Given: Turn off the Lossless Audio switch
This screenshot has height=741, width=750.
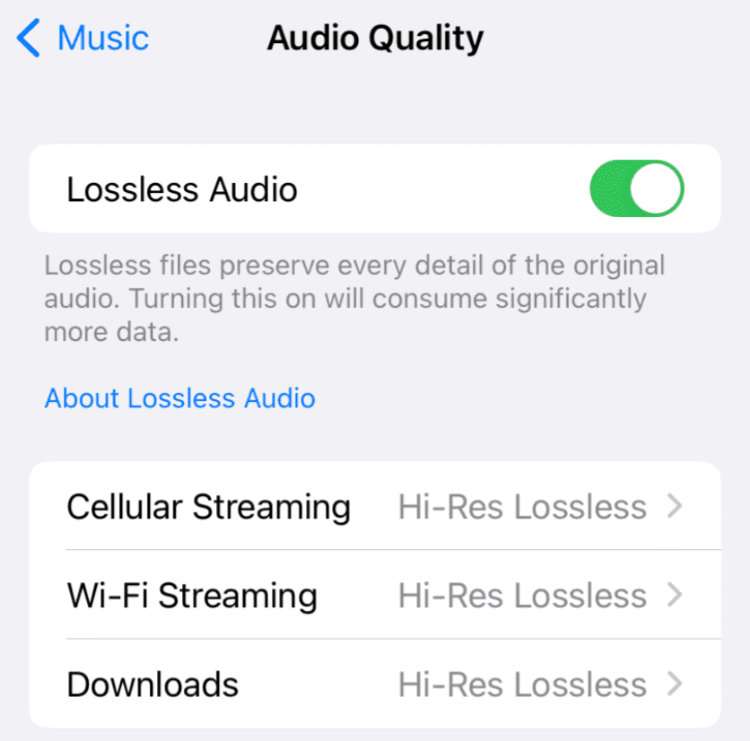Looking at the screenshot, I should point(637,189).
